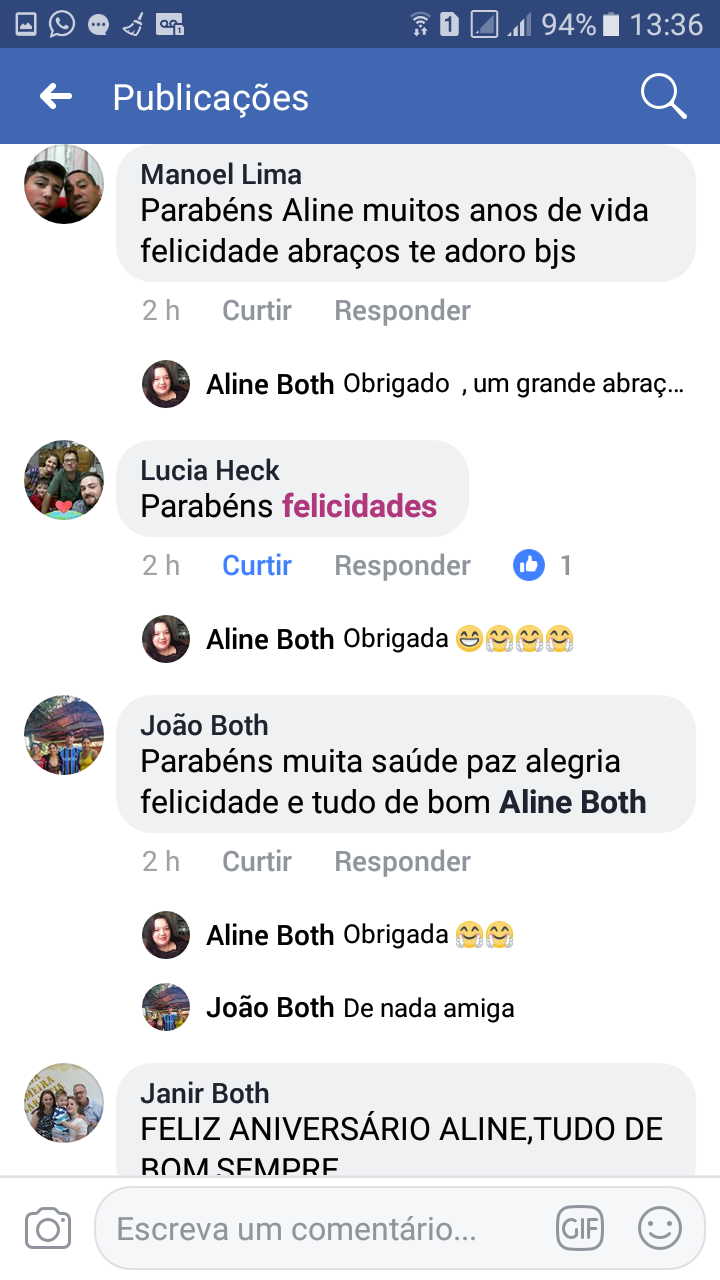
Task: Reply to Manoel Lima's comment
Action: 402,311
